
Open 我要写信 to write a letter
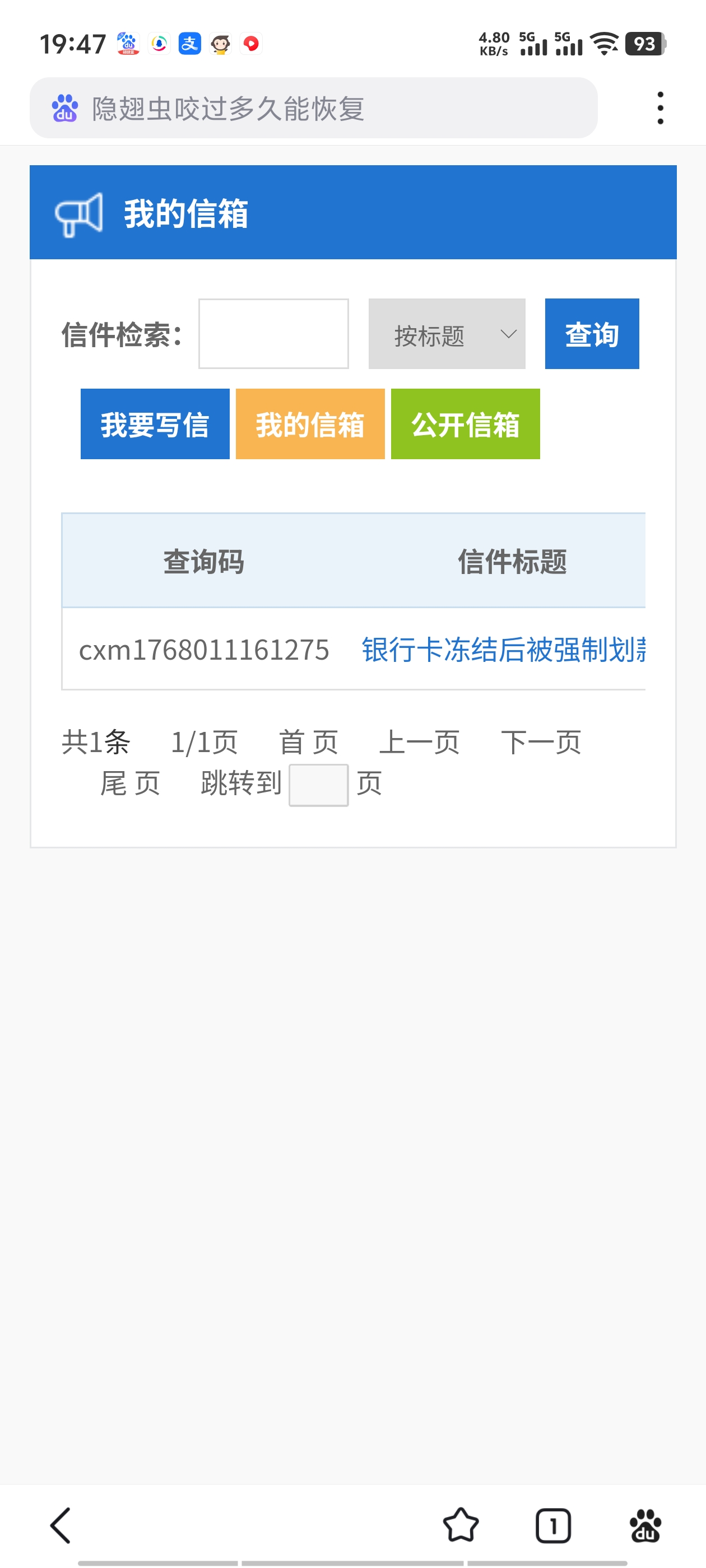pos(155,424)
